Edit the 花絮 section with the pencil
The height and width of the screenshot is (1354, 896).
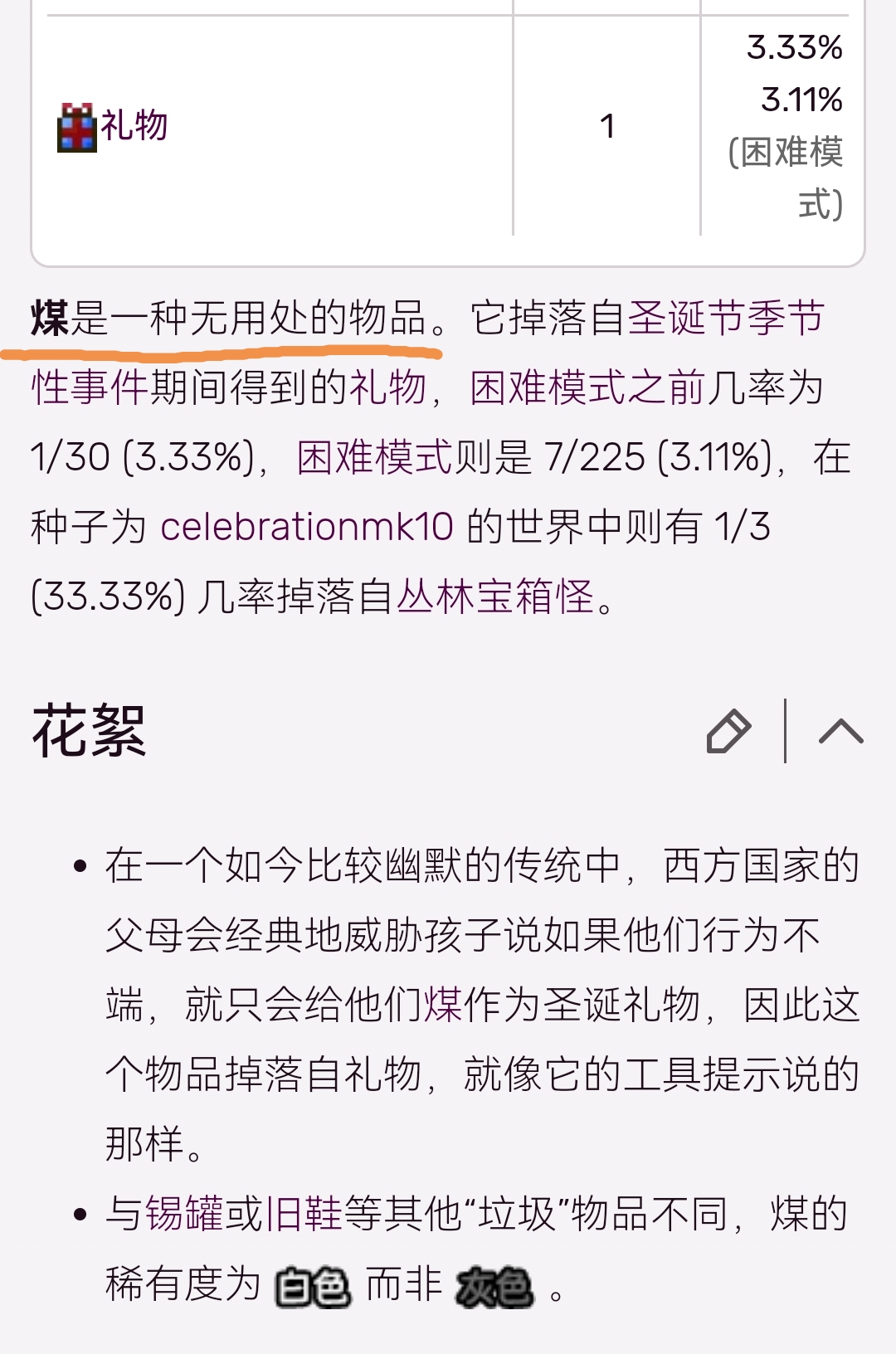tap(728, 731)
